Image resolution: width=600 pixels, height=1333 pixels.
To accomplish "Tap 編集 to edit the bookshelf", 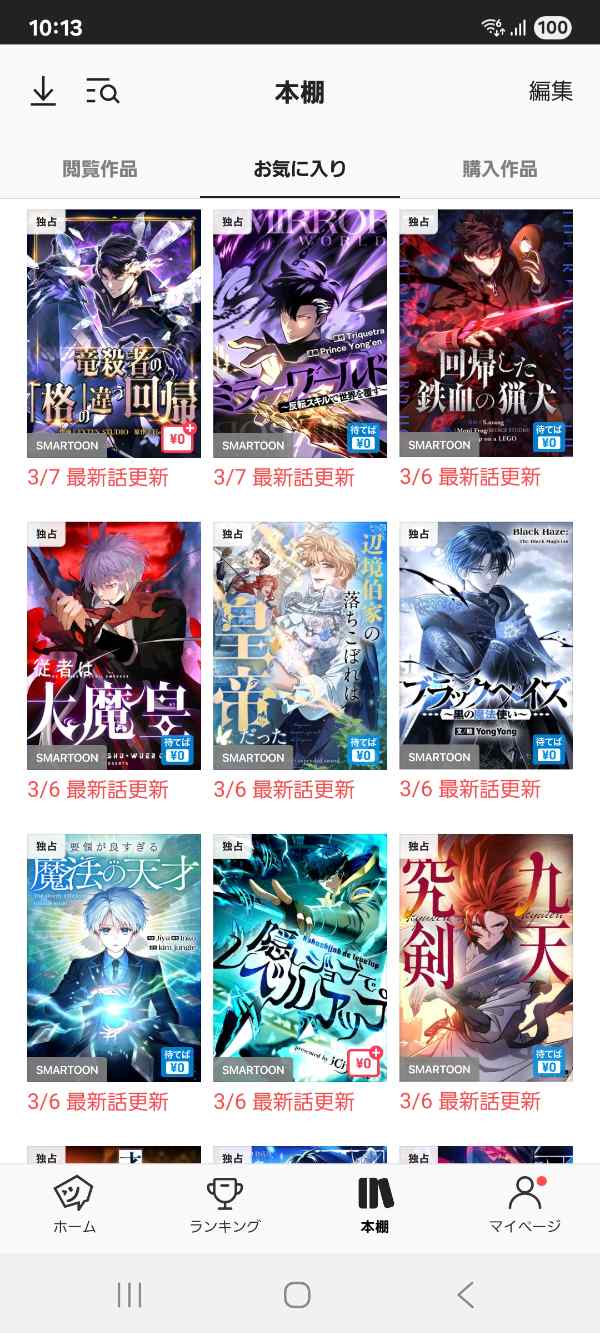I will (x=550, y=92).
